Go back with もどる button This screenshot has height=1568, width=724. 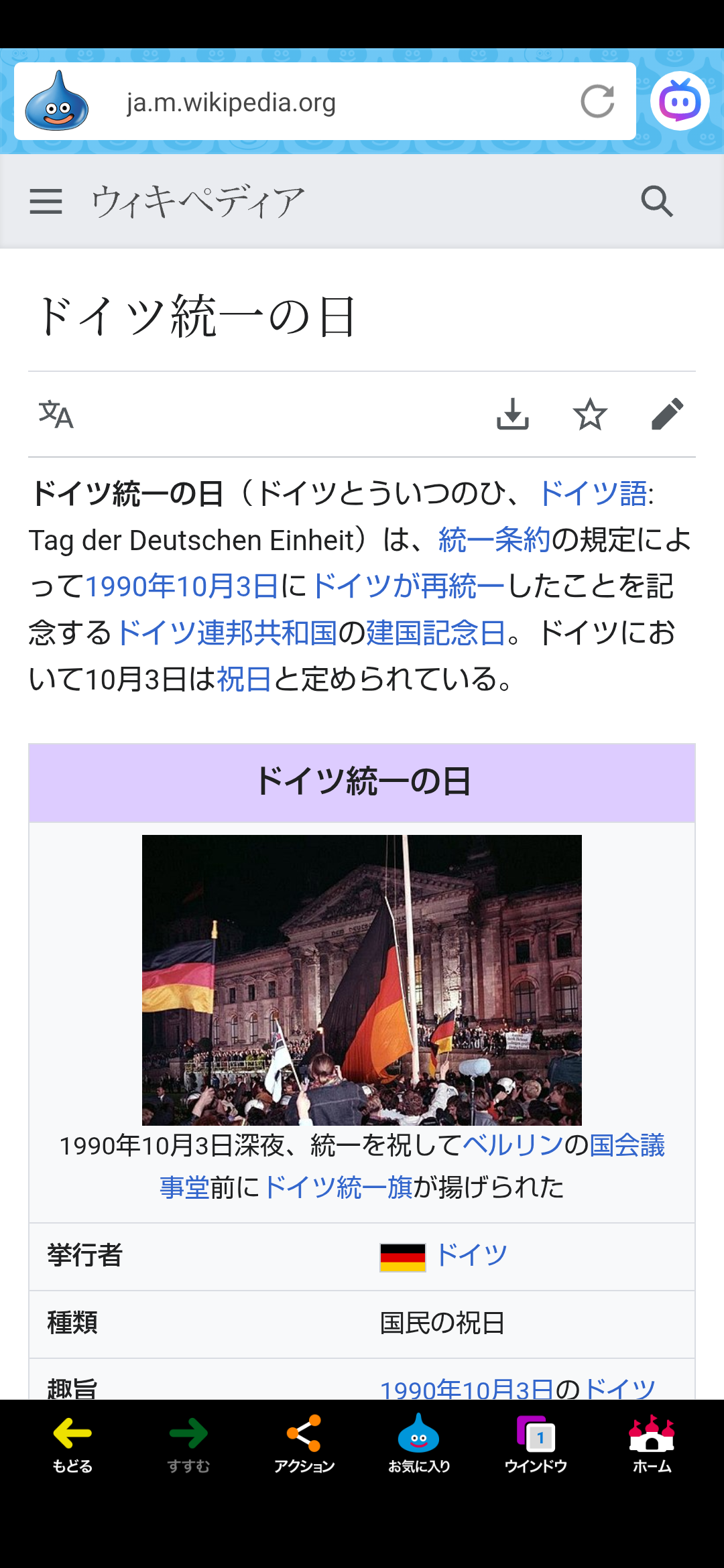(x=72, y=1444)
